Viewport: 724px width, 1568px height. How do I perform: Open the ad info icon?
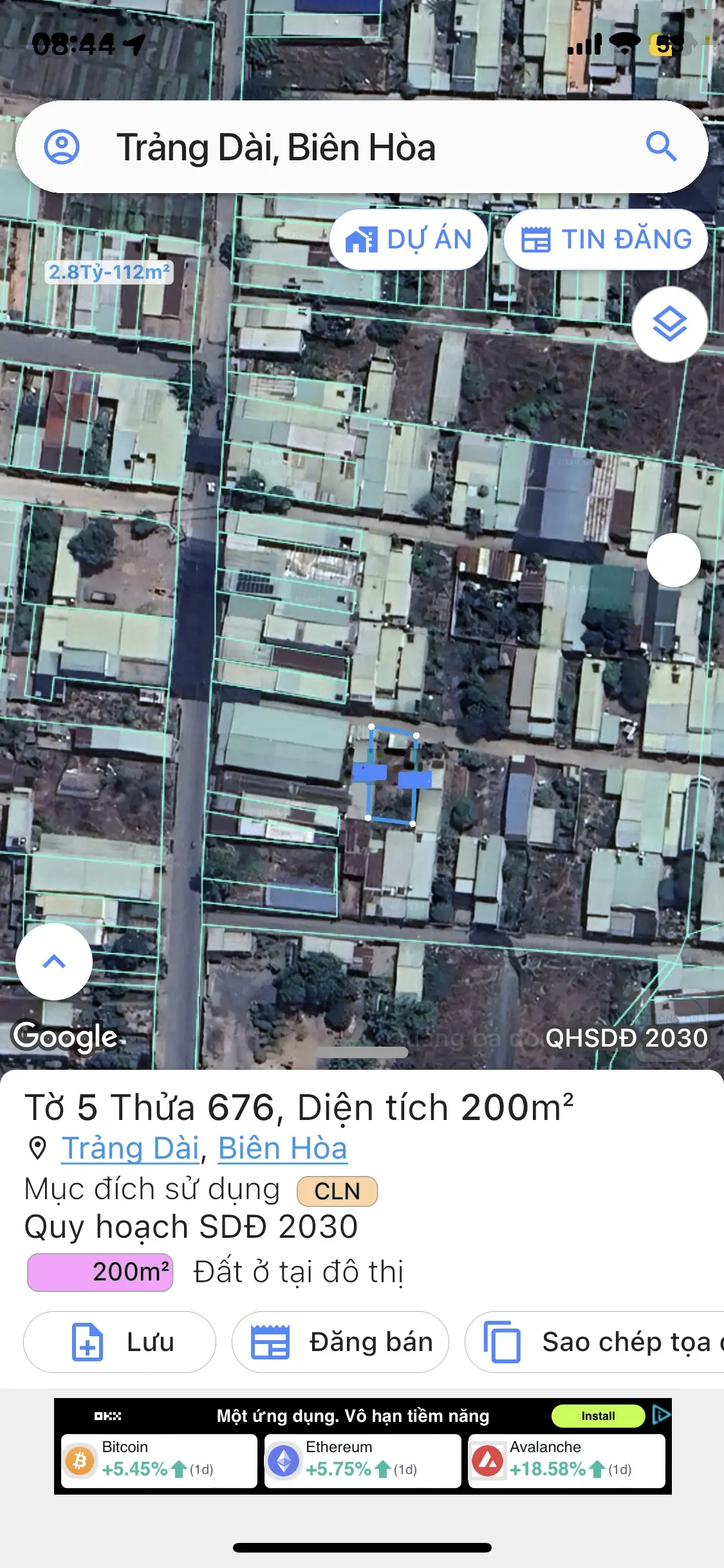coord(661,1414)
